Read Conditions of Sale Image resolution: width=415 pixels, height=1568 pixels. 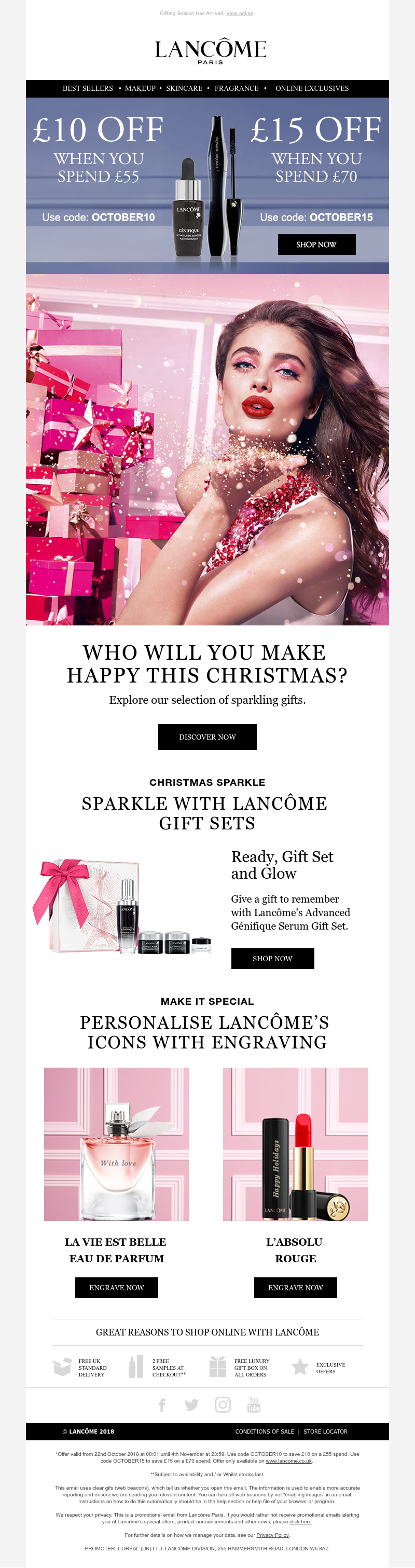264,1431
